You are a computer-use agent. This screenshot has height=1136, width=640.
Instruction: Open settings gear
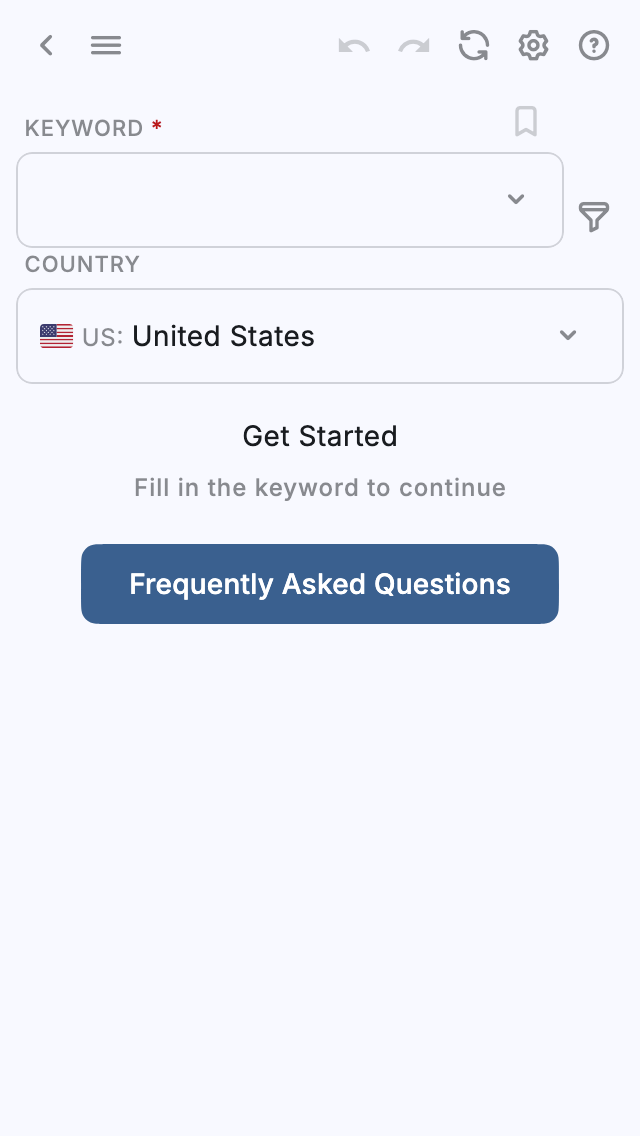coord(534,45)
